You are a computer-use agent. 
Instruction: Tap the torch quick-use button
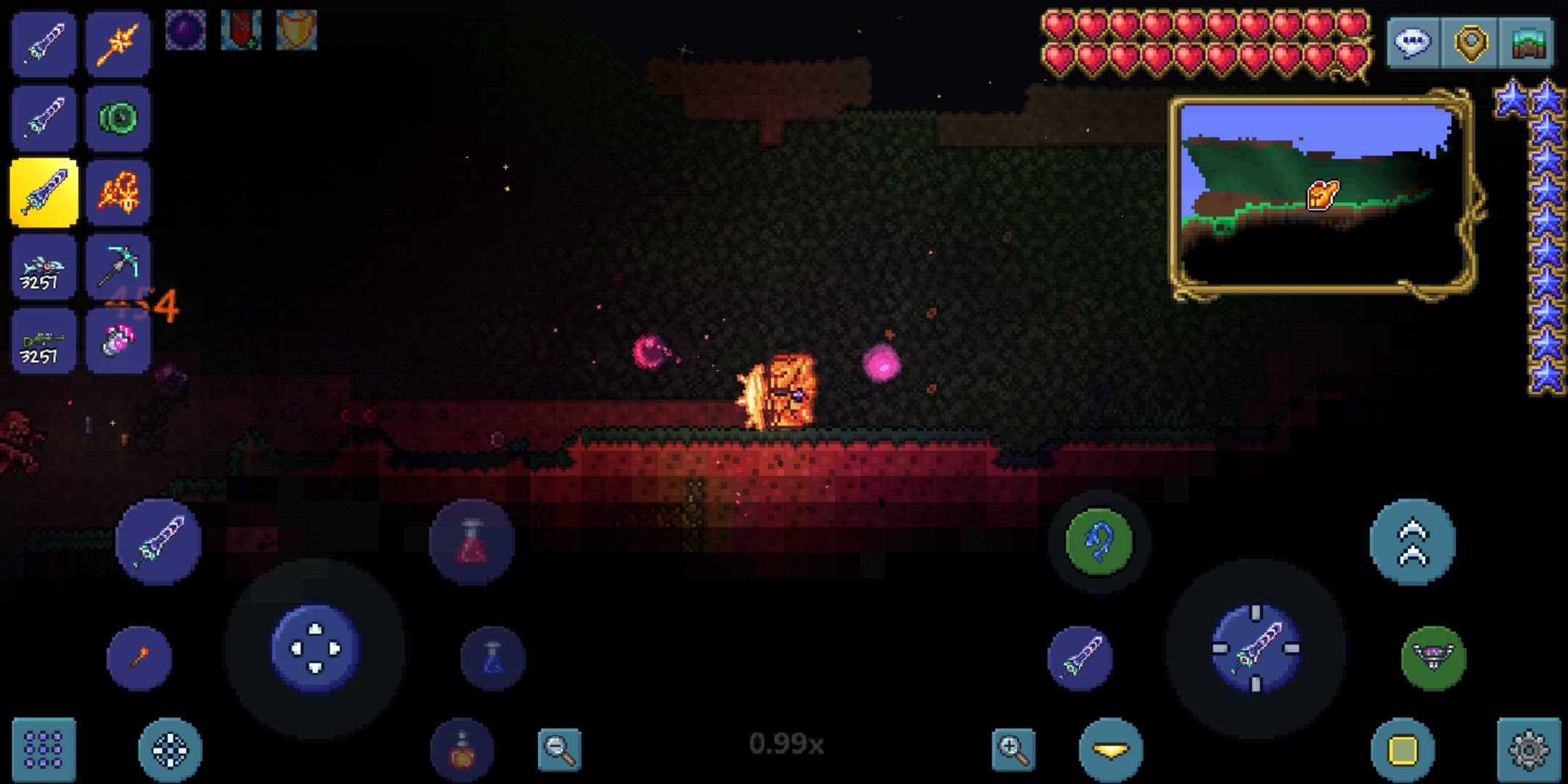pos(139,658)
